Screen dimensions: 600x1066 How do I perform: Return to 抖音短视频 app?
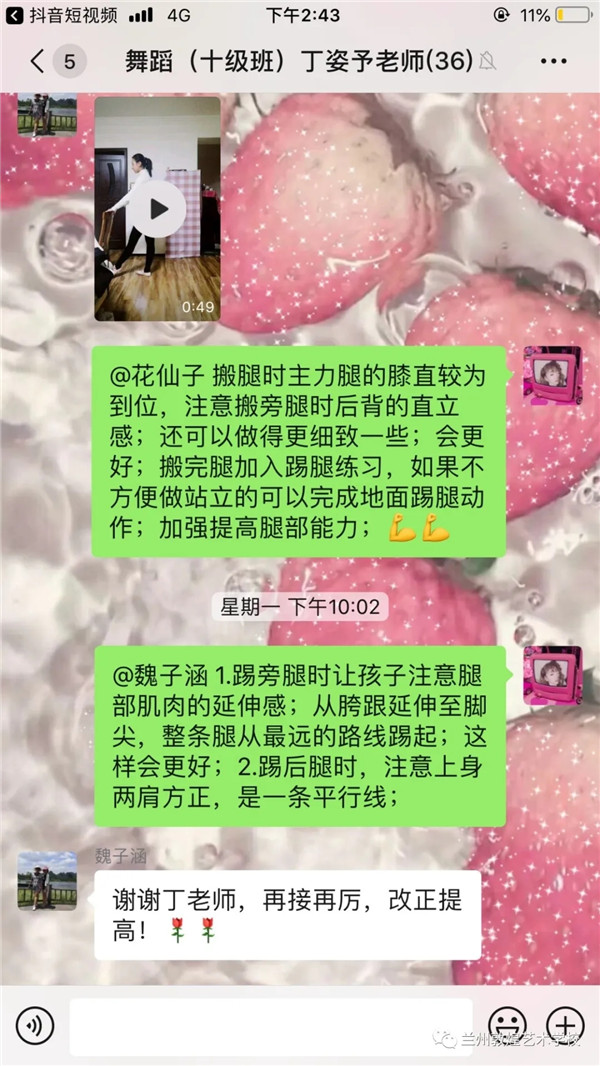click(x=62, y=15)
